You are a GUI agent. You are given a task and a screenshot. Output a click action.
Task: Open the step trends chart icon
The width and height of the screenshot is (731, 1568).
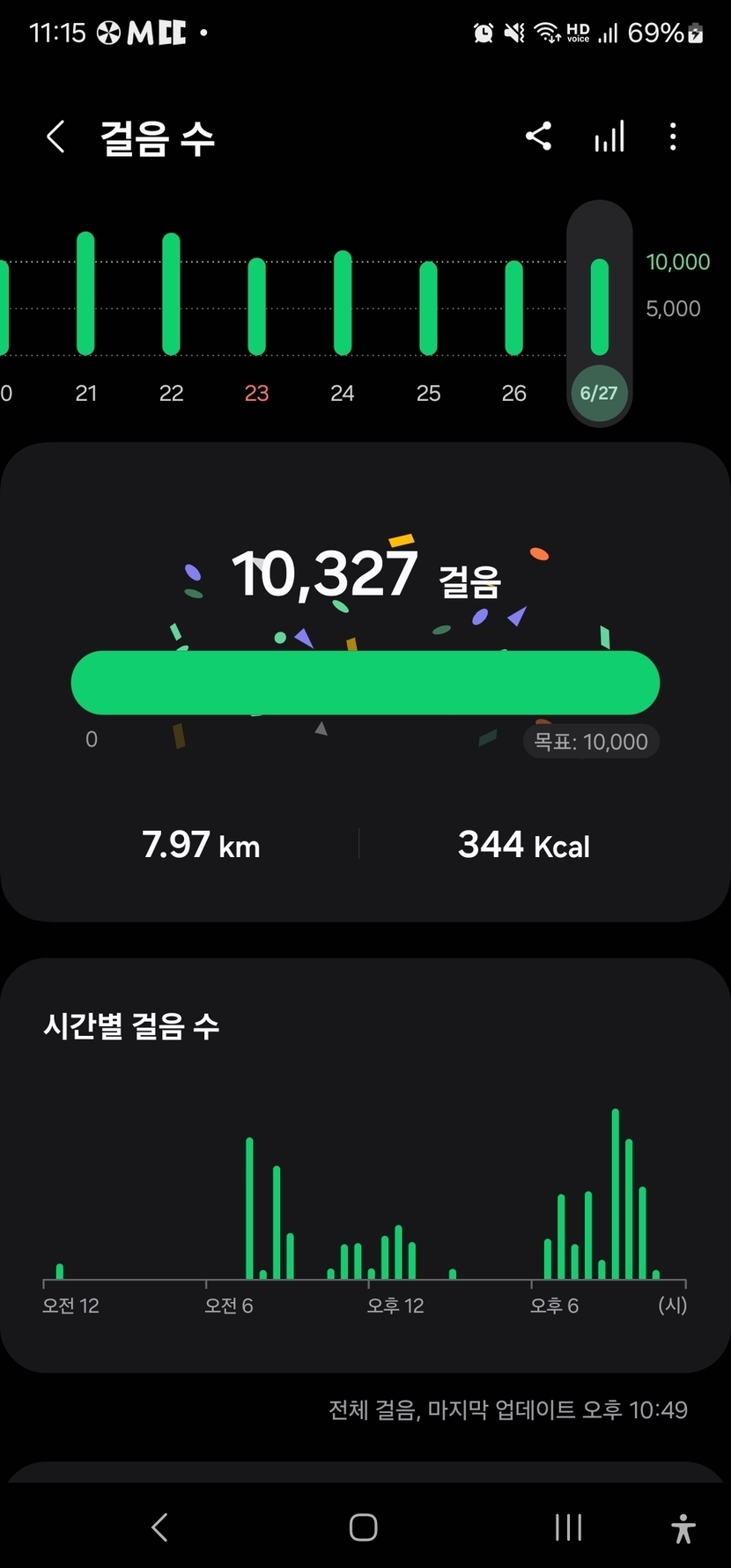click(x=609, y=137)
